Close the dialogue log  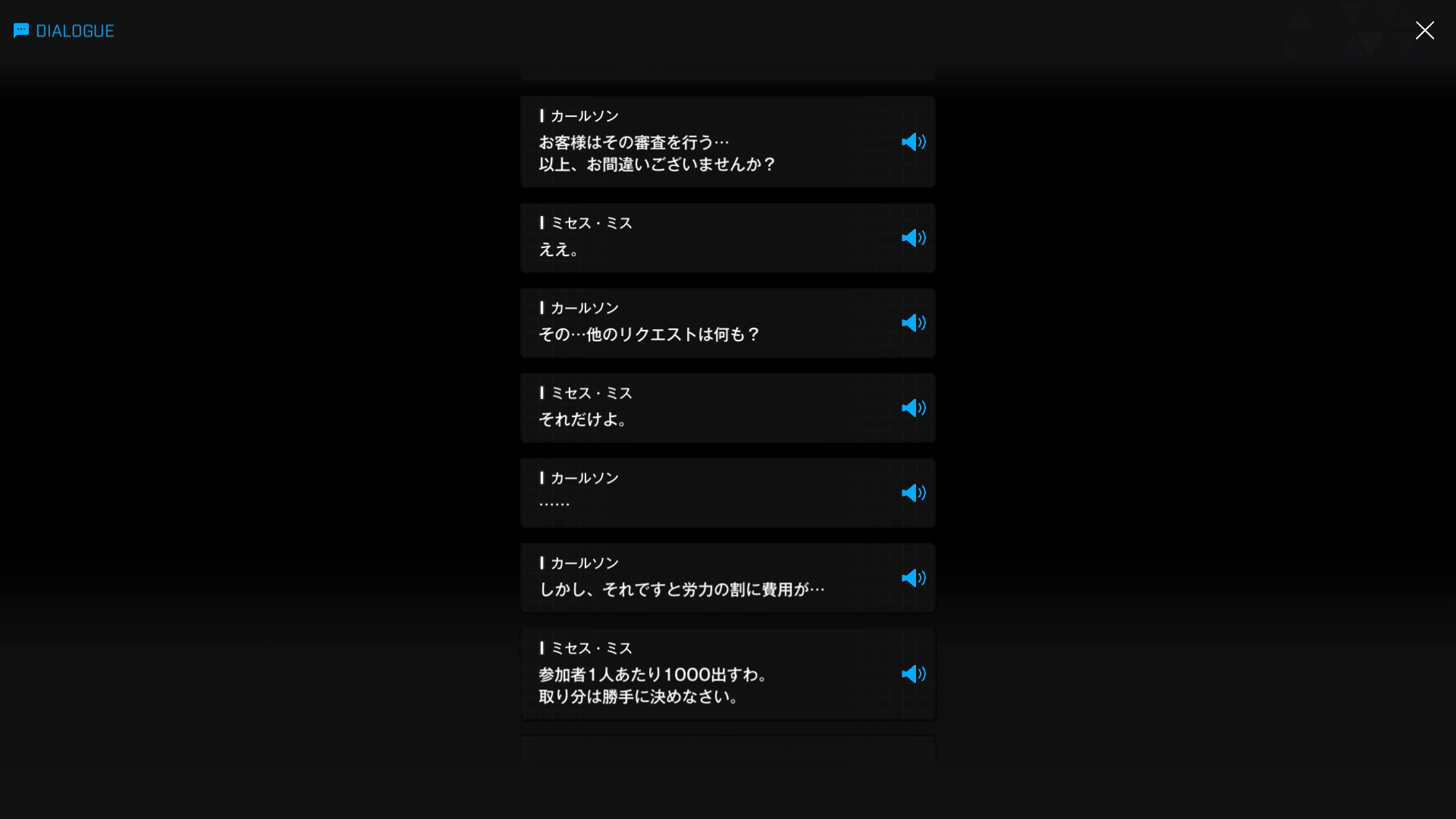tap(1424, 30)
